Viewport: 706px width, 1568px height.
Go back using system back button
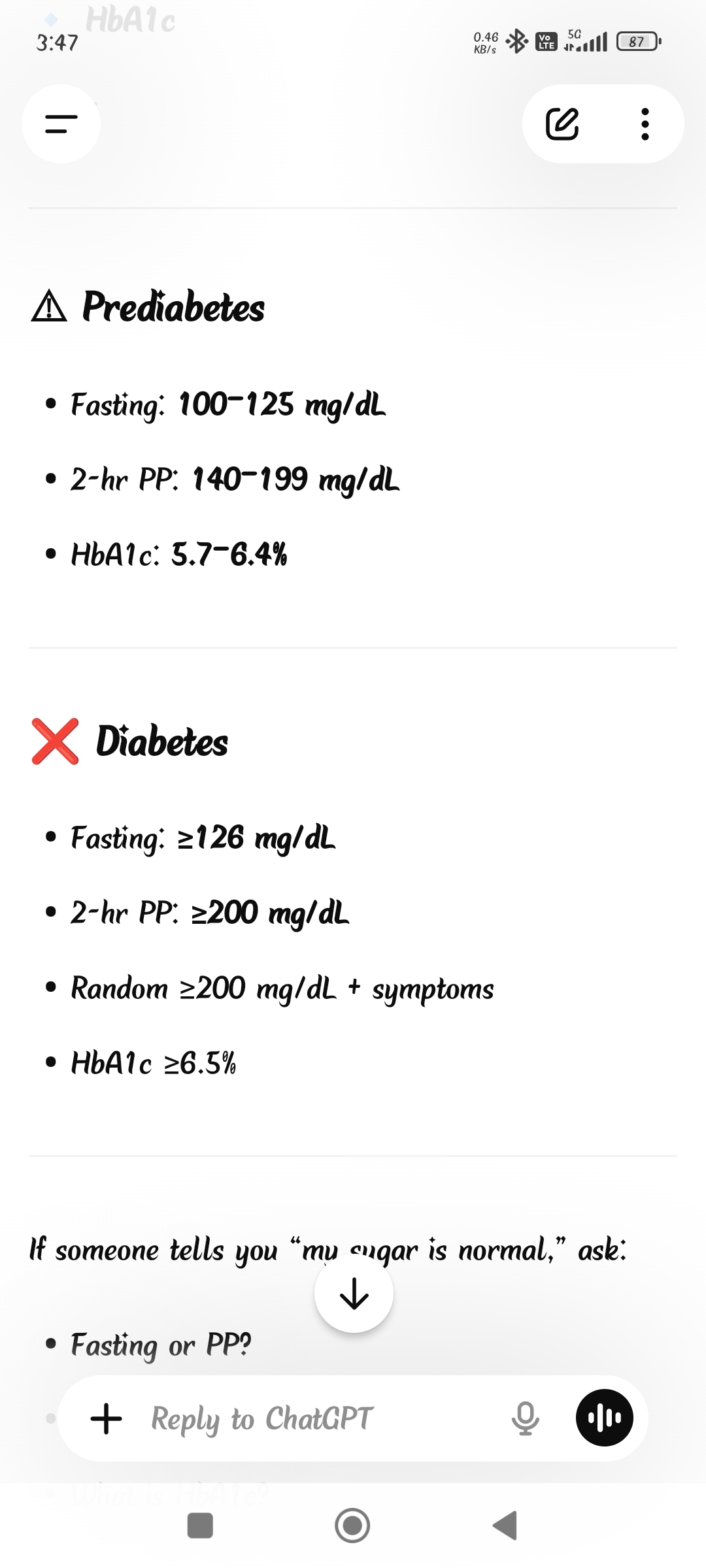click(505, 1526)
